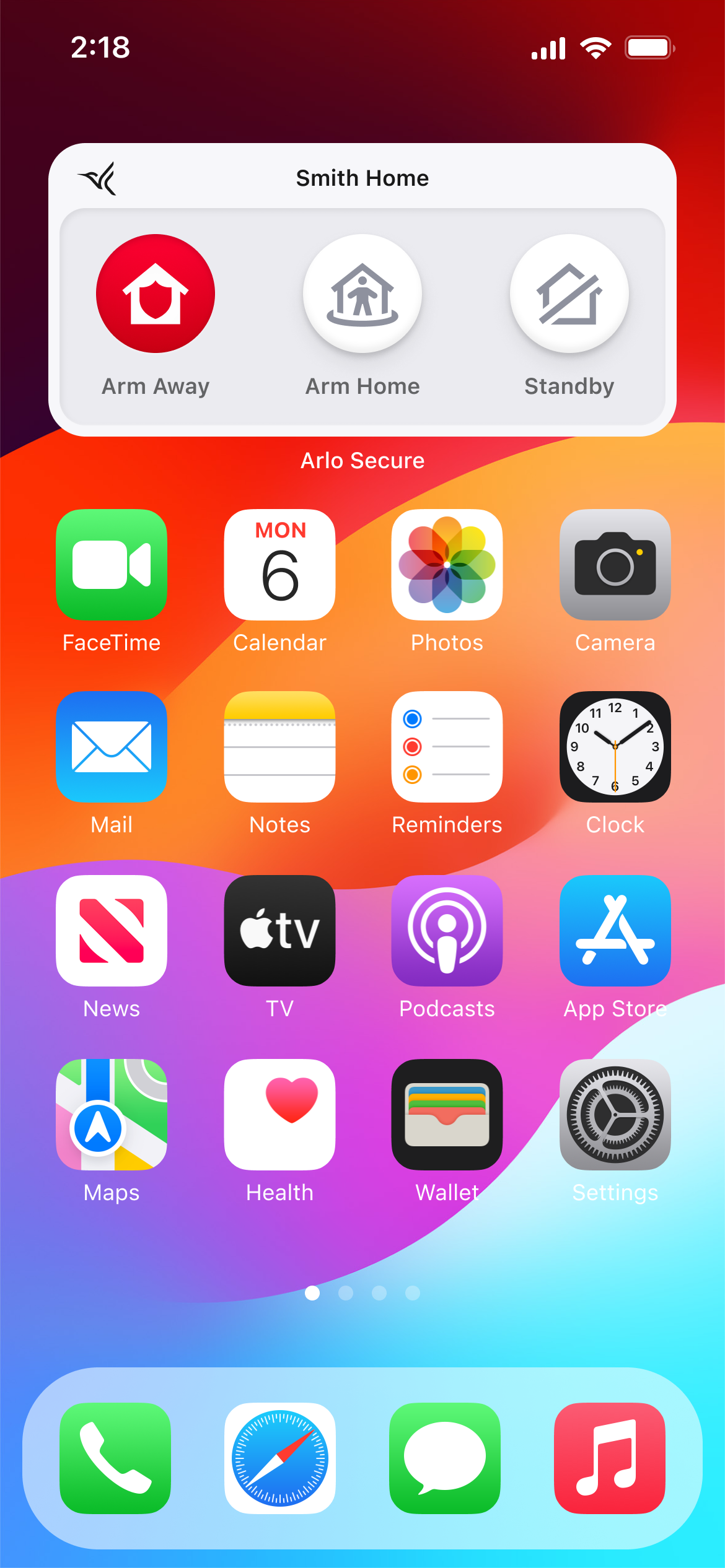Open the Mail app
This screenshot has width=725, height=1568.
tap(112, 747)
